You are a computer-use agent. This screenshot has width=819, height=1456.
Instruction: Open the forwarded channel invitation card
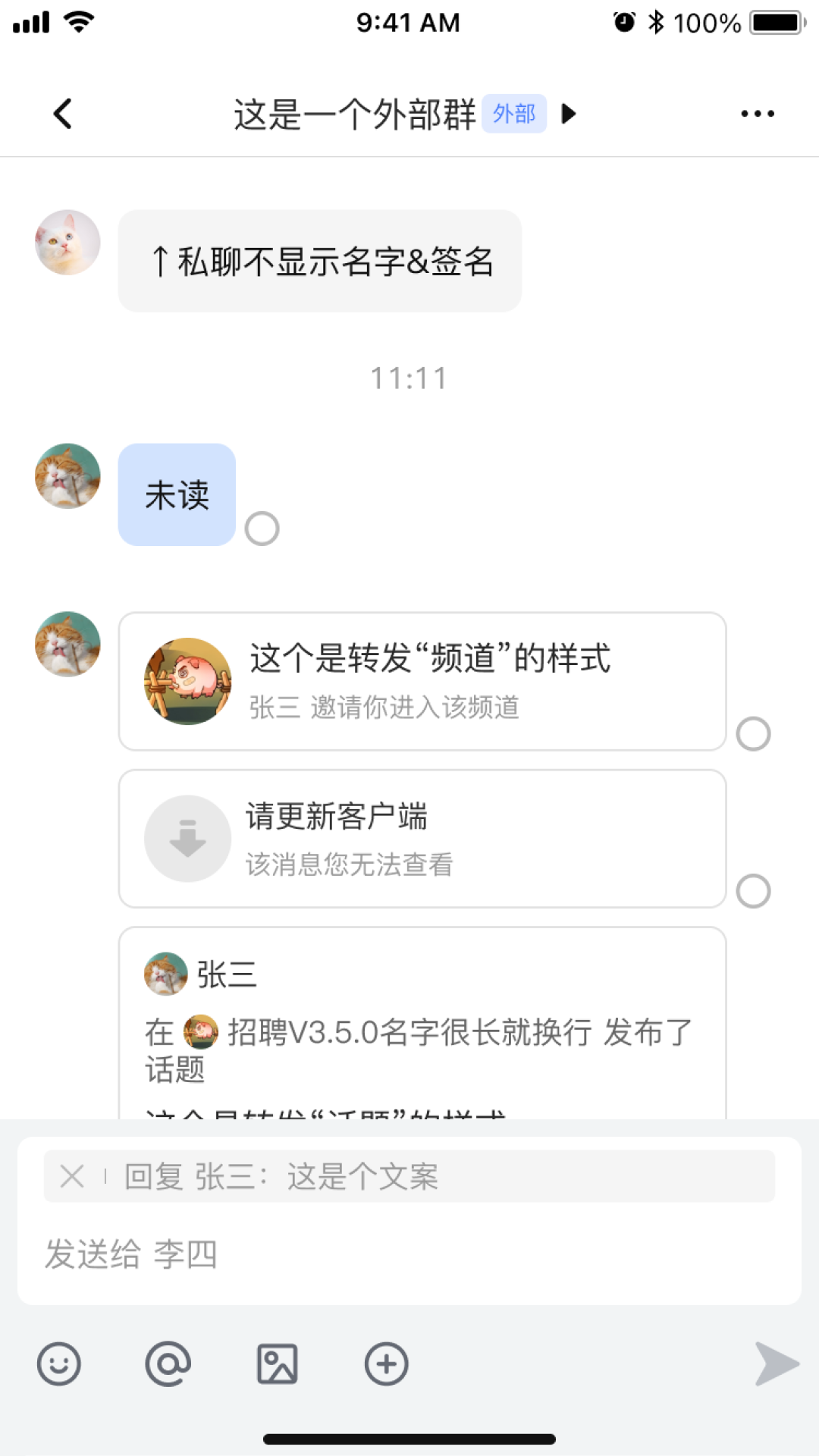[x=422, y=681]
